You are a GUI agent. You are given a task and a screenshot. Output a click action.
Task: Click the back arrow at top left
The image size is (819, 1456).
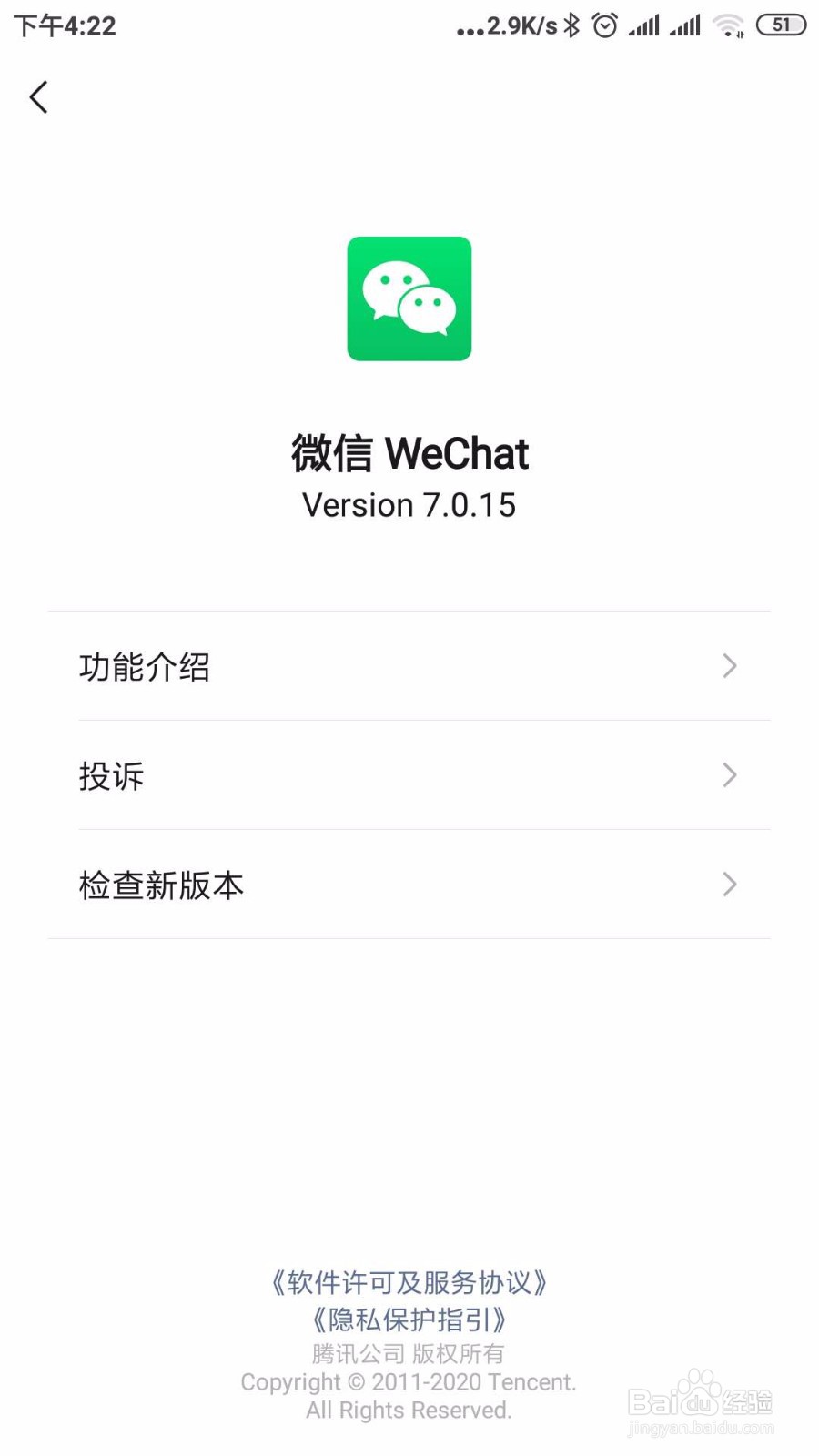coord(38,96)
